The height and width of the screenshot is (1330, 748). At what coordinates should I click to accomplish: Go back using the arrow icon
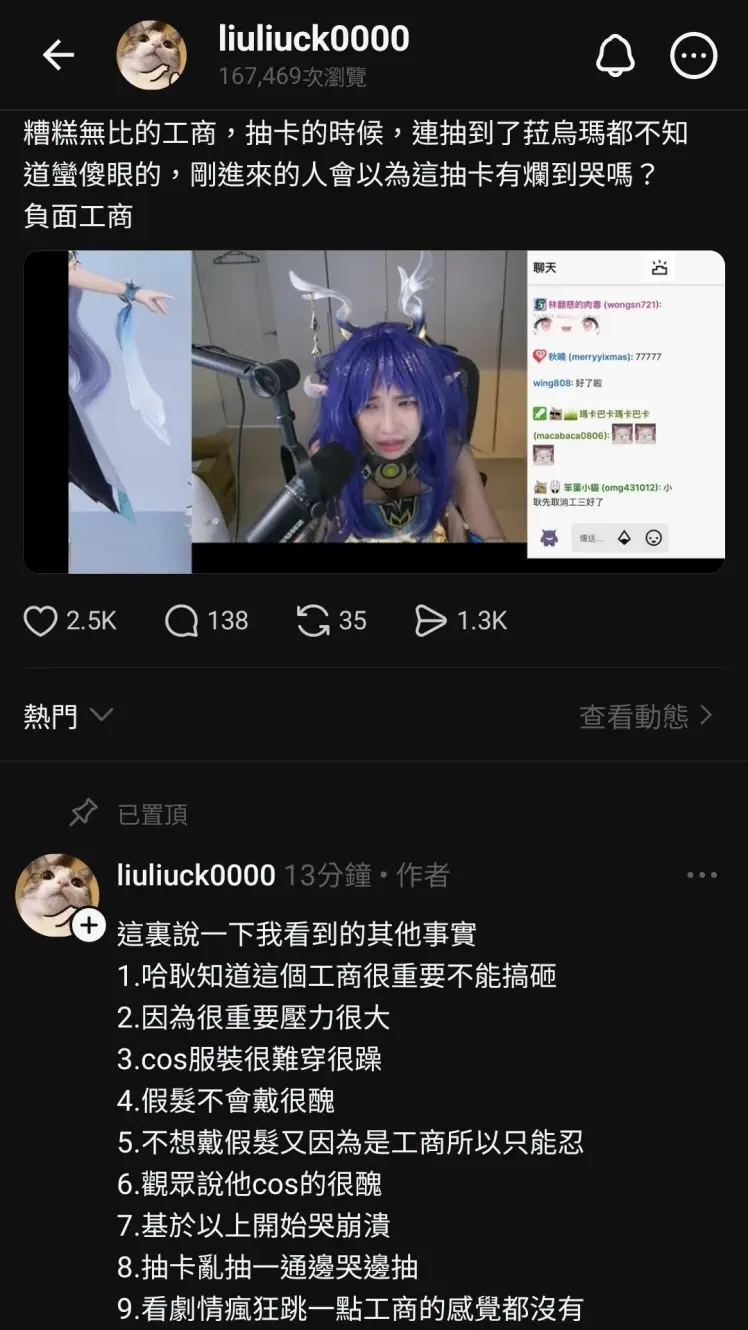pyautogui.click(x=58, y=56)
